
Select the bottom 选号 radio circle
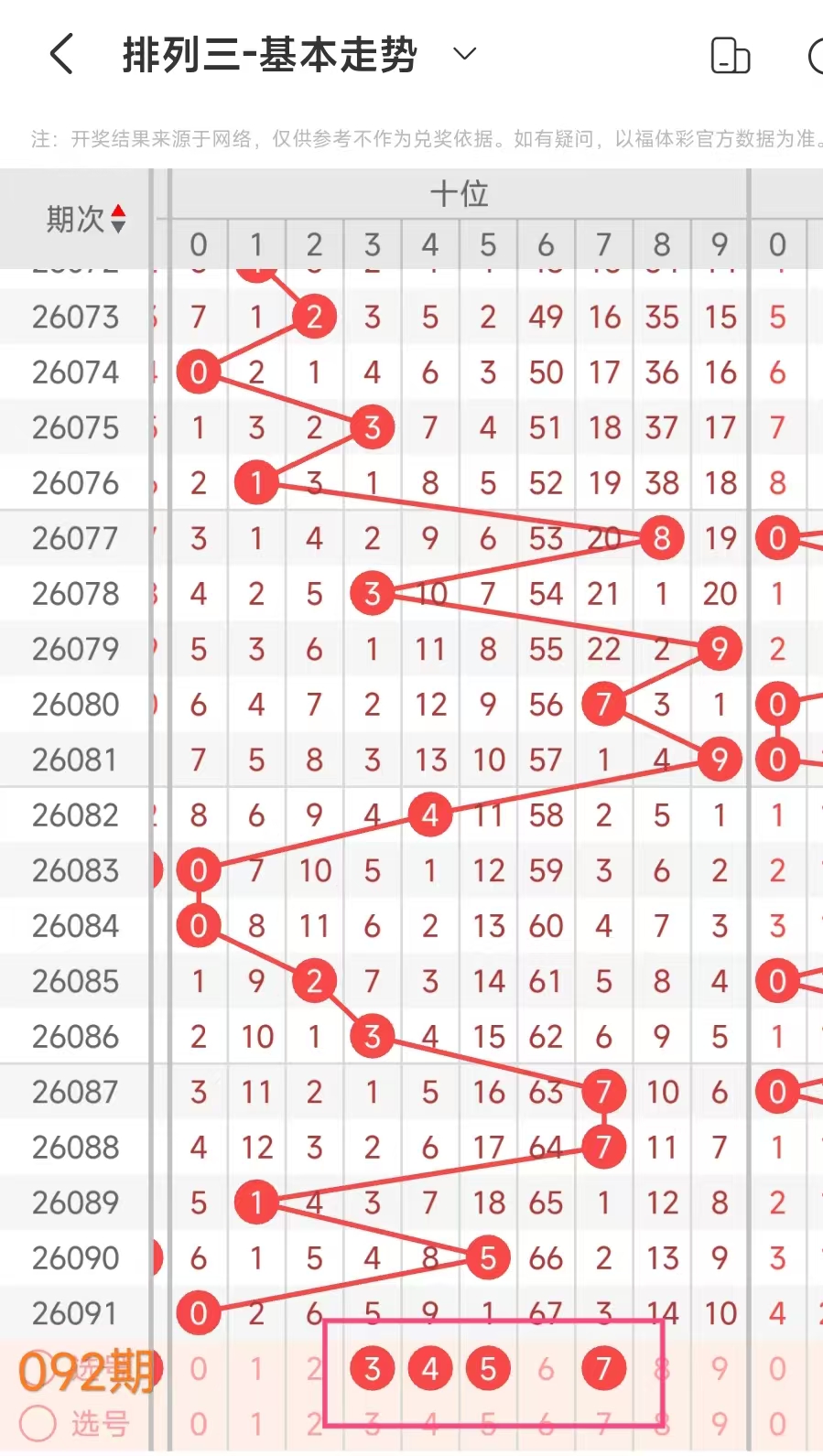[x=38, y=1423]
